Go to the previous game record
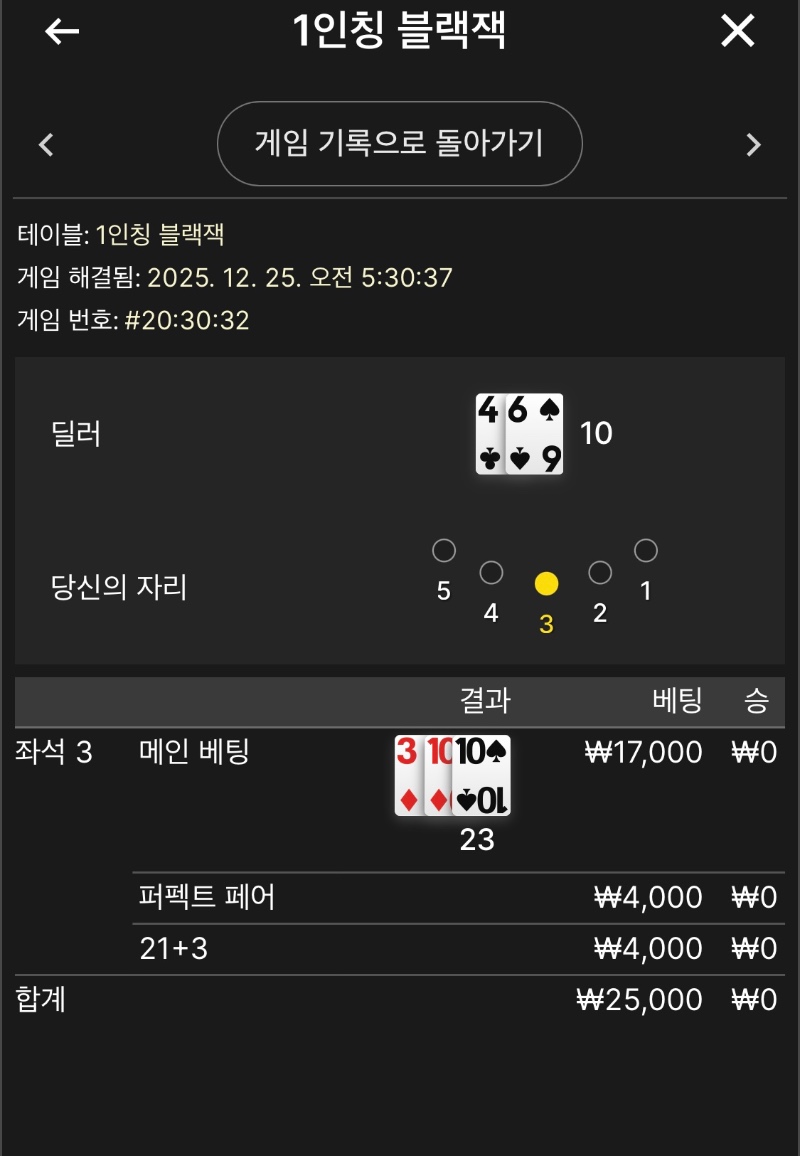800x1156 pixels. (46, 145)
